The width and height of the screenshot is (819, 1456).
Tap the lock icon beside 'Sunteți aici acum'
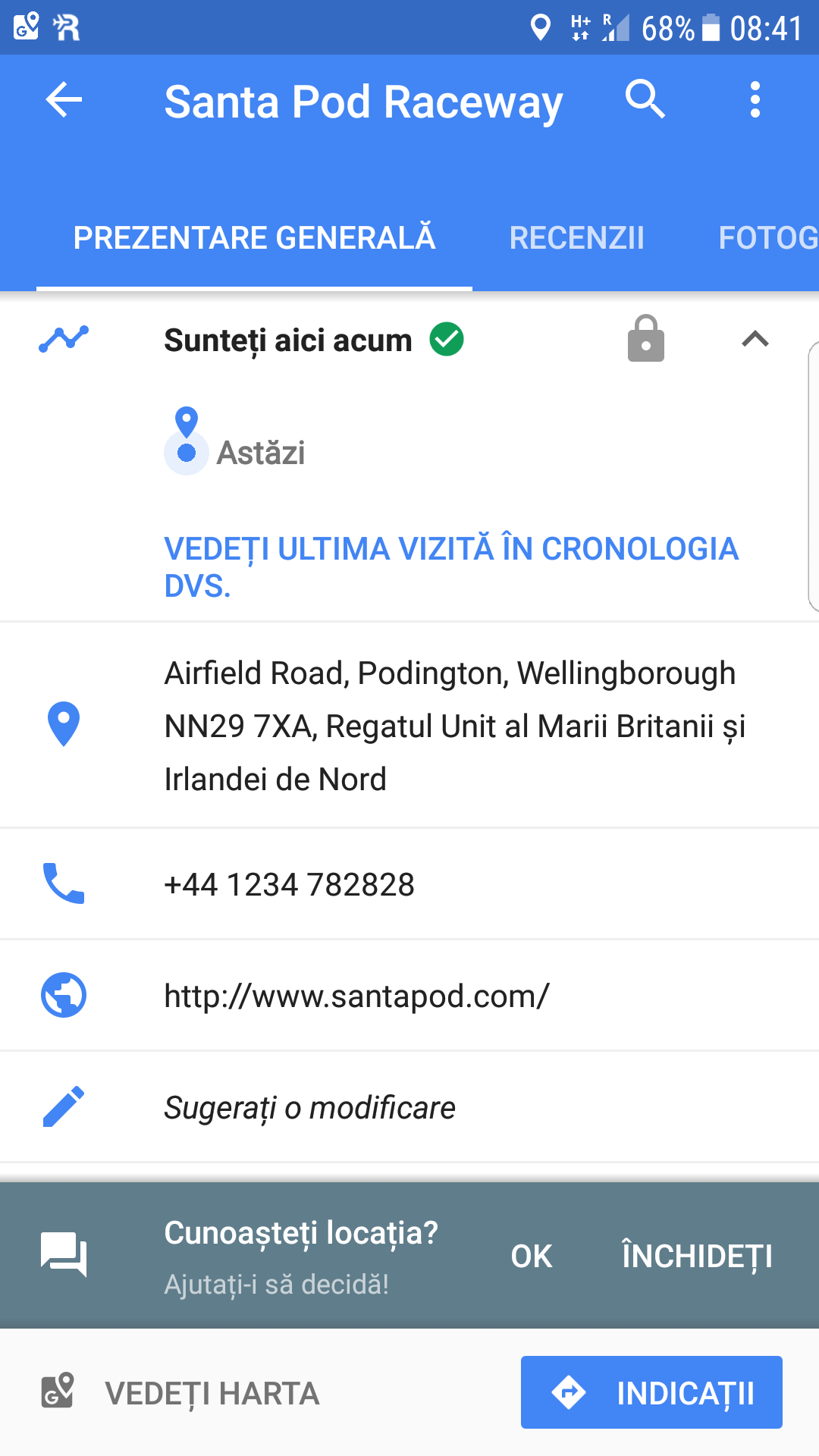(645, 339)
